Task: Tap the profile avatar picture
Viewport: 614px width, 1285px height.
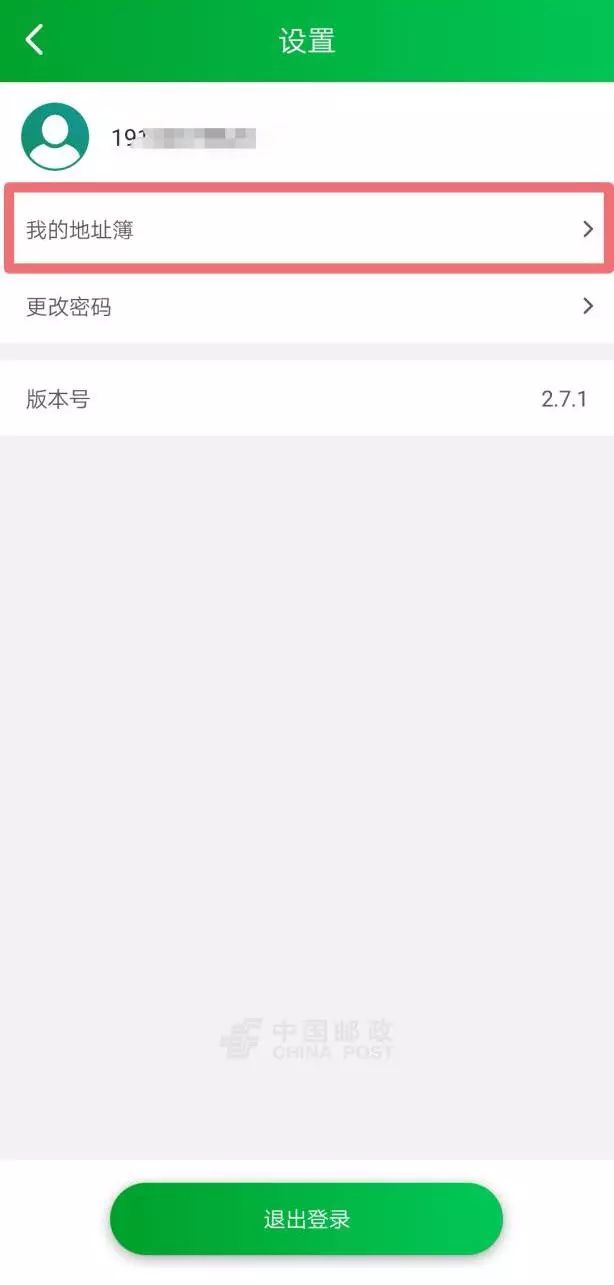Action: (x=55, y=137)
